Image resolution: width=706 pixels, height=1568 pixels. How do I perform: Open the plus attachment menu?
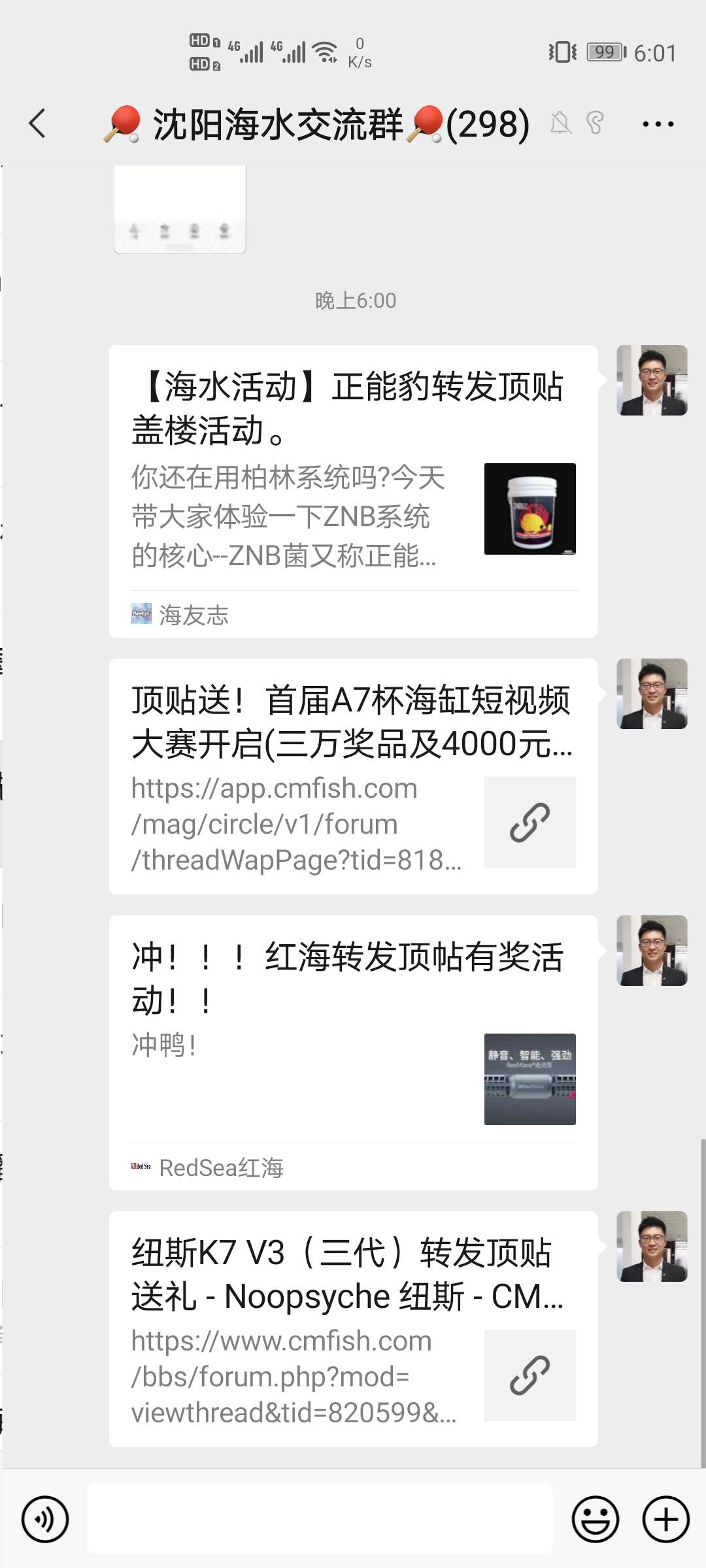665,1519
